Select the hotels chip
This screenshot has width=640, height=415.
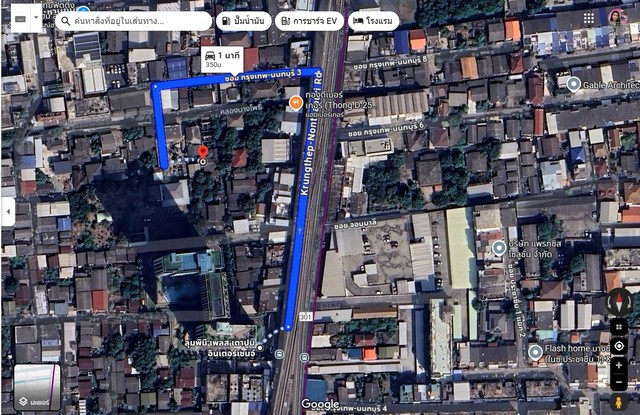click(371, 20)
